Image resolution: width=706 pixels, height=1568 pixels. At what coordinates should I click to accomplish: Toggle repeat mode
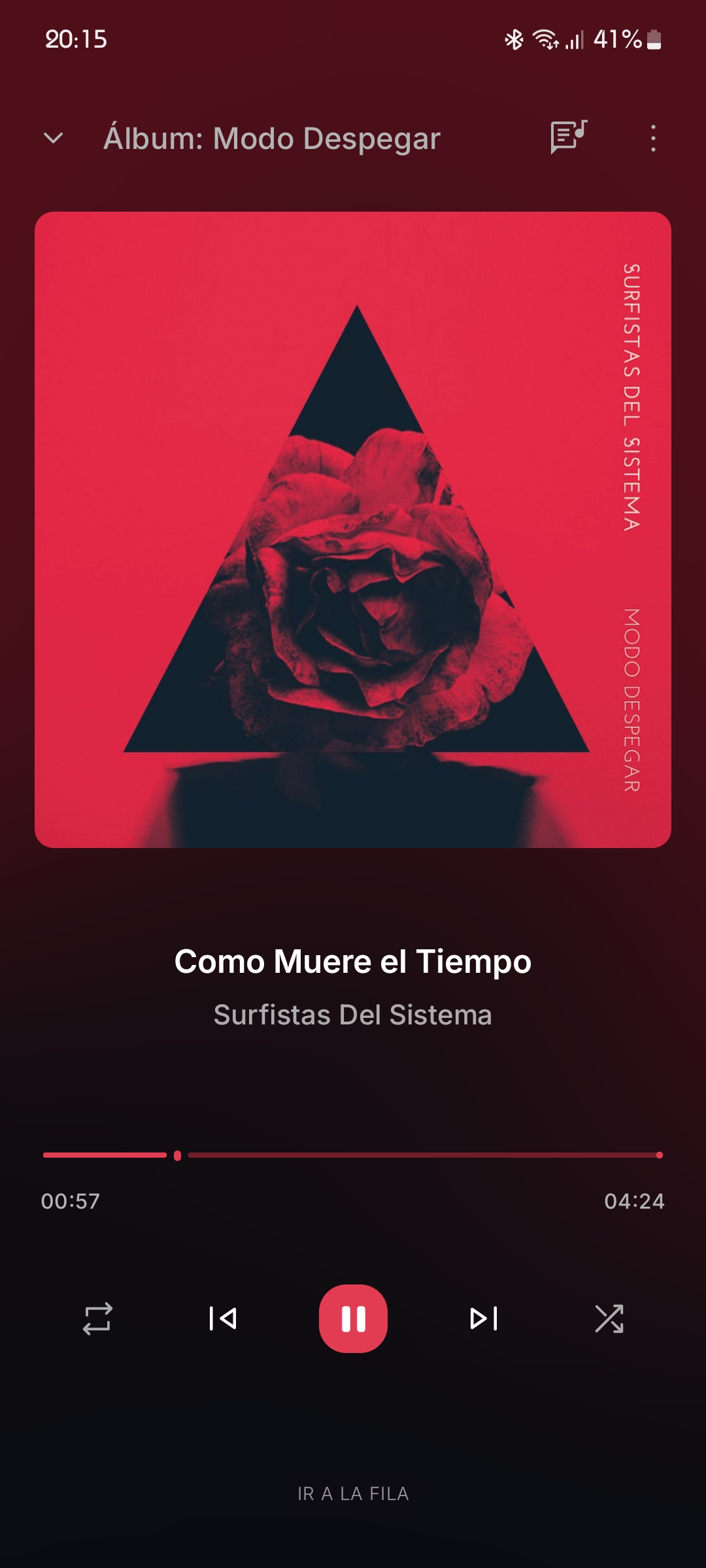pyautogui.click(x=97, y=1318)
